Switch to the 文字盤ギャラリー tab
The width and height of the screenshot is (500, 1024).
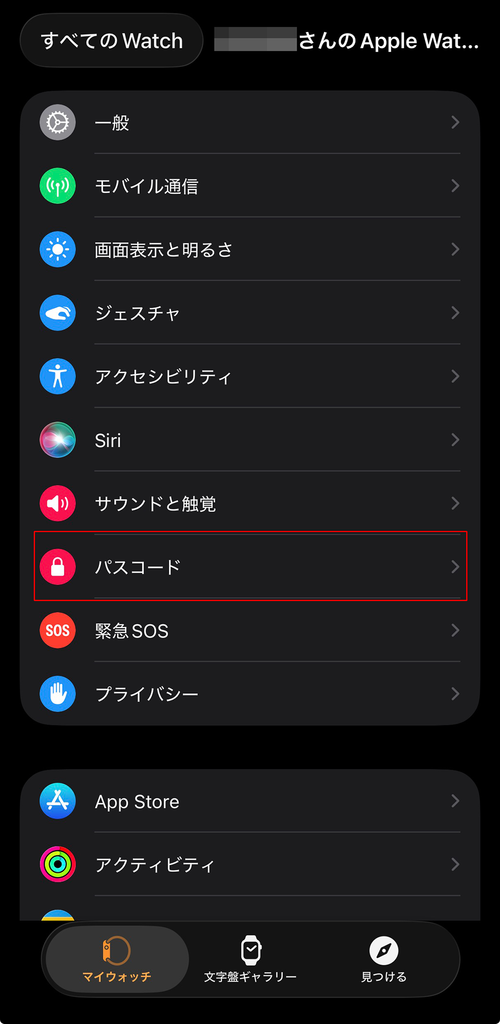250,959
